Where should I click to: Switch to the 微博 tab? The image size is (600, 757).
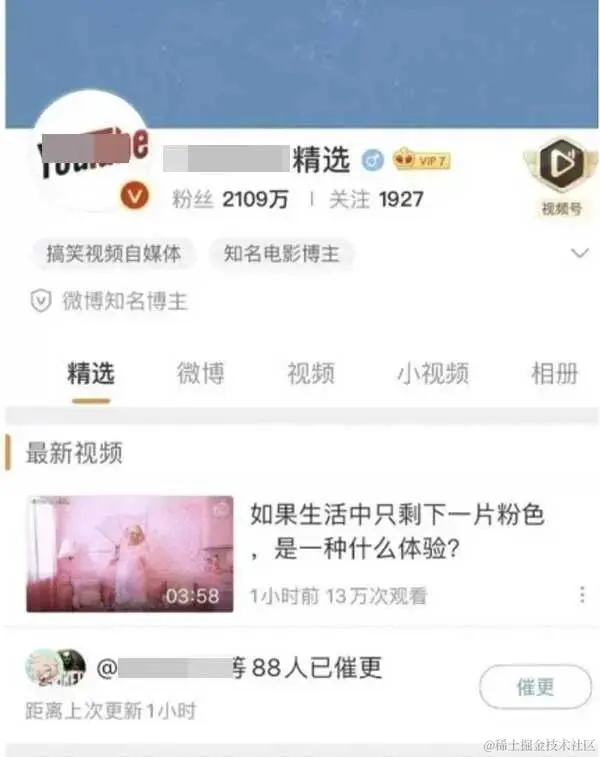click(200, 374)
